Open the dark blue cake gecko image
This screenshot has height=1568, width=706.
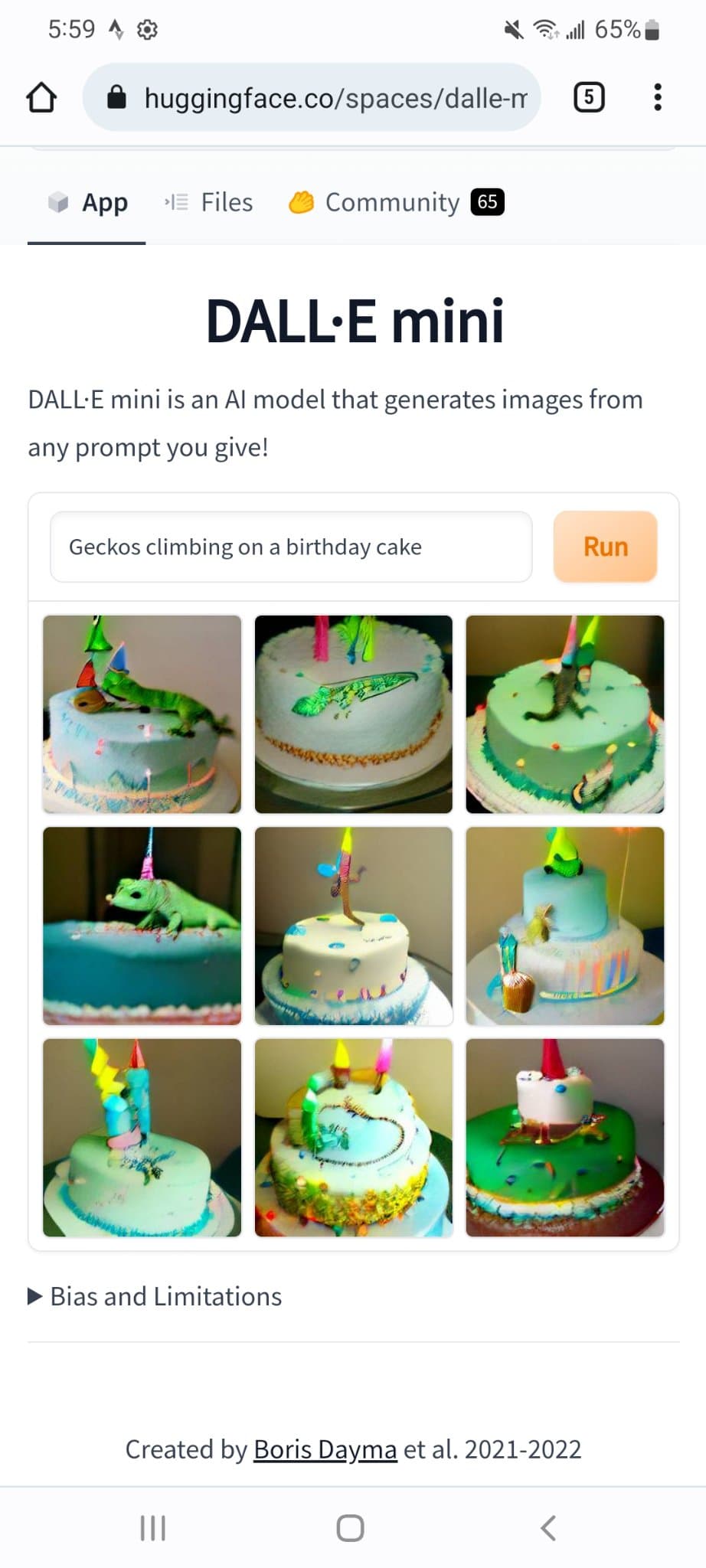(142, 926)
